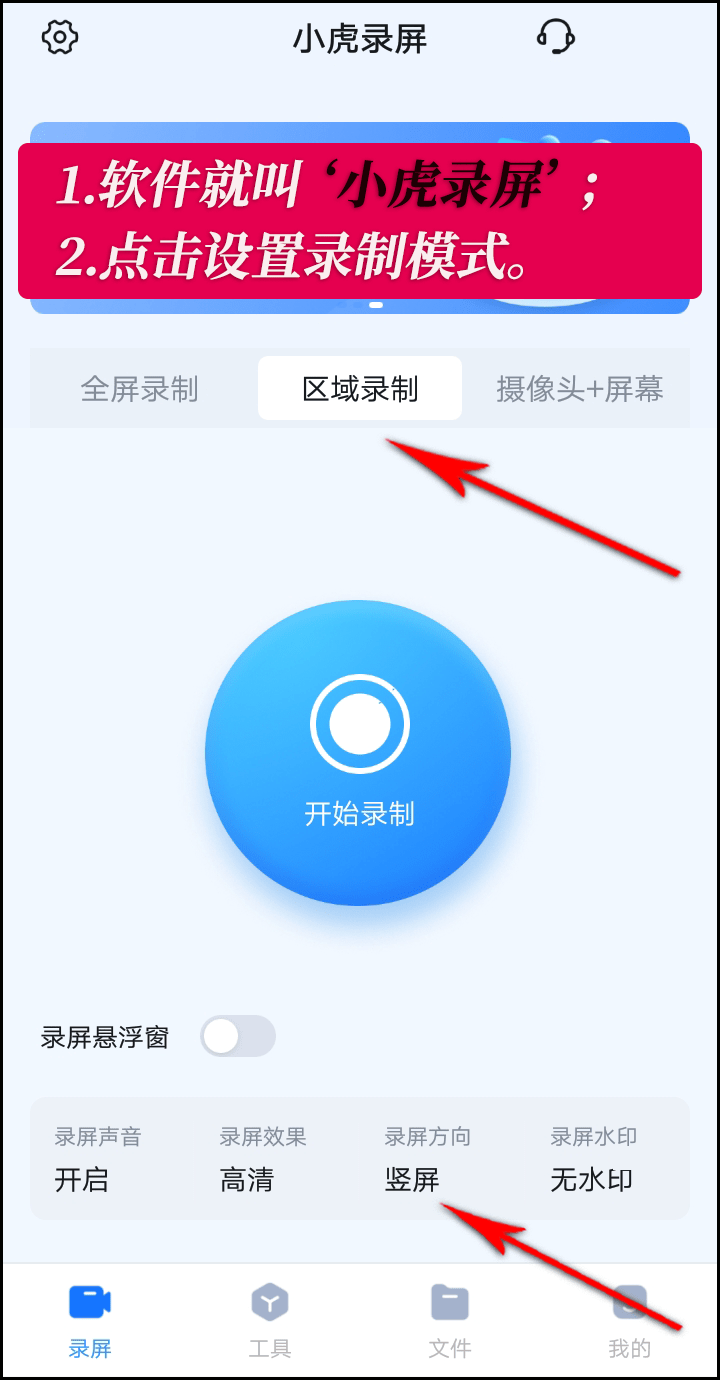Viewport: 720px width, 1380px height.
Task: Change the 录屏声音 setting
Action: [x=98, y=1160]
